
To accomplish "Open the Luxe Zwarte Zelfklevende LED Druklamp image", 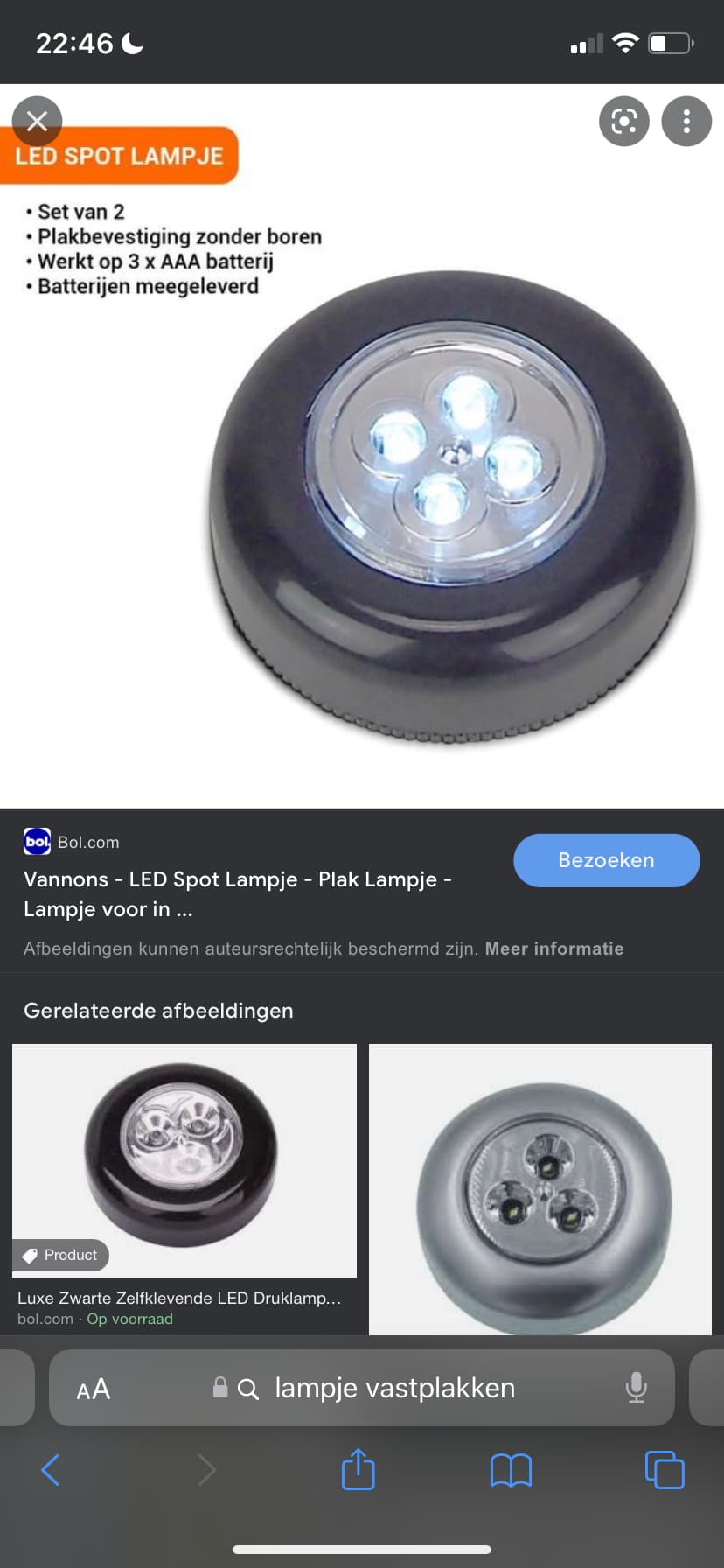I will pos(184,1160).
